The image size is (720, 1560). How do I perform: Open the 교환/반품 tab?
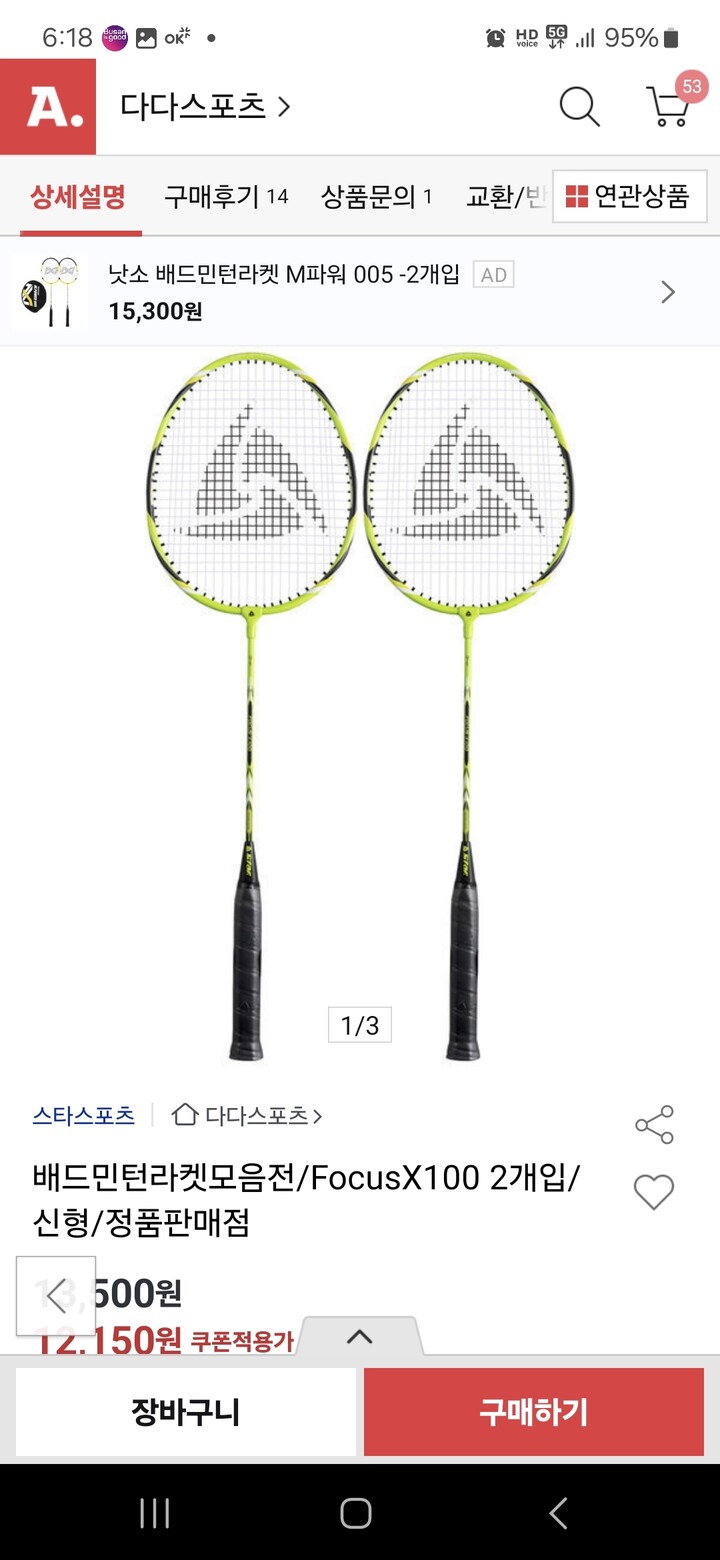tap(505, 196)
